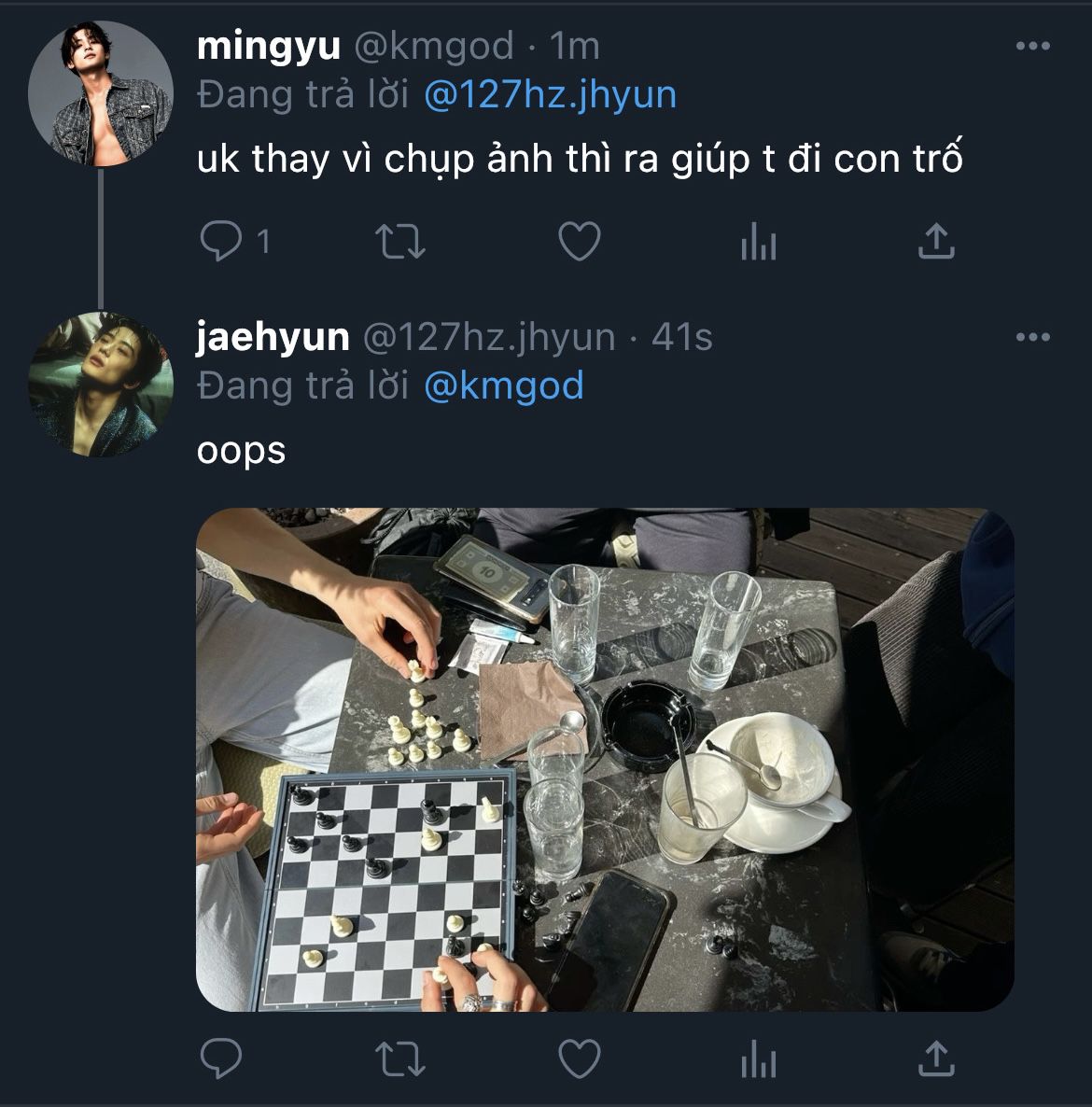
Task: Reply to mingyu's tweet
Action: [x=222, y=242]
